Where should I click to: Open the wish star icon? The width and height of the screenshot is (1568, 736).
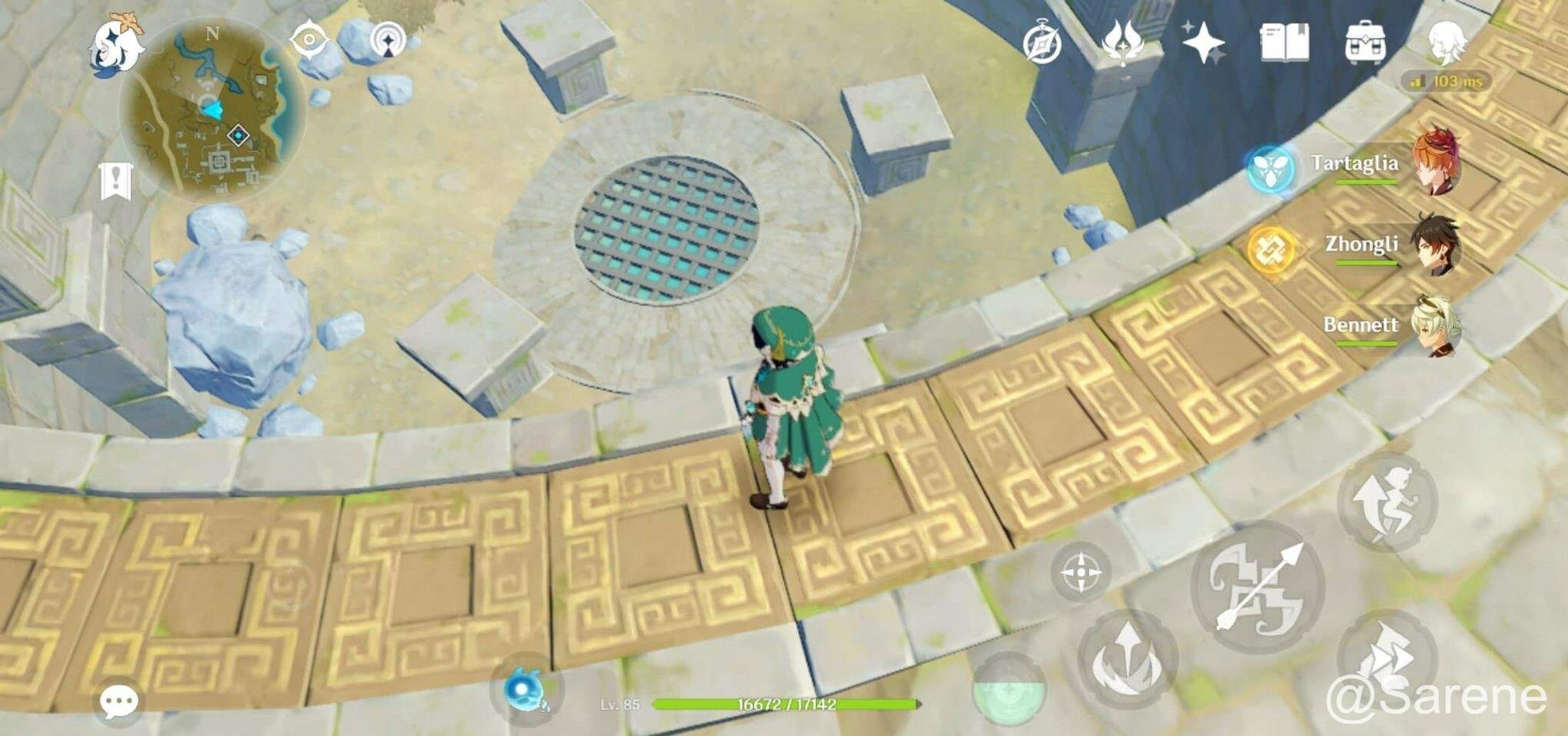point(1203,42)
